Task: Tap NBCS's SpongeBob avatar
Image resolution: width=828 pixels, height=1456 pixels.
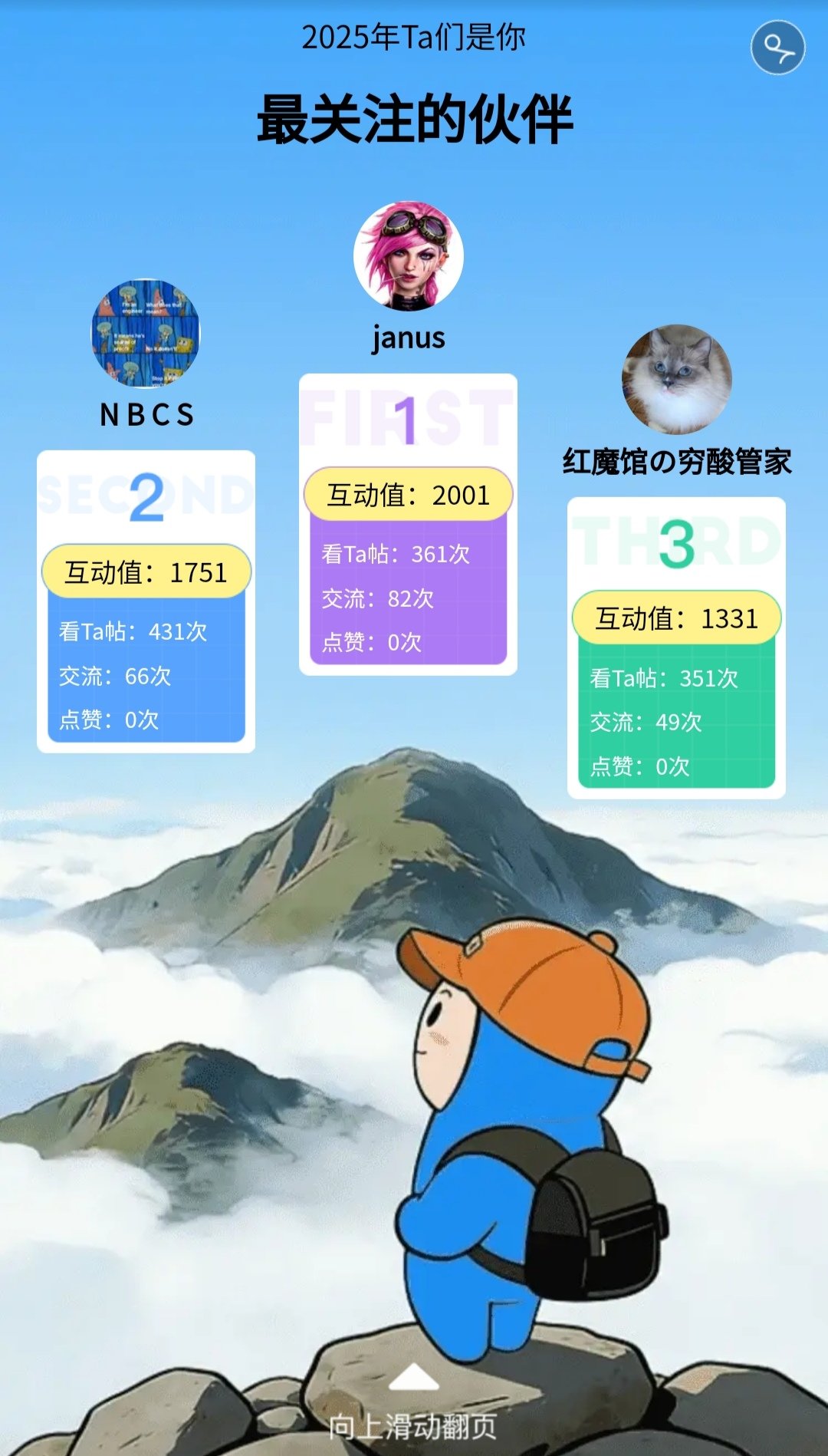Action: (146, 334)
